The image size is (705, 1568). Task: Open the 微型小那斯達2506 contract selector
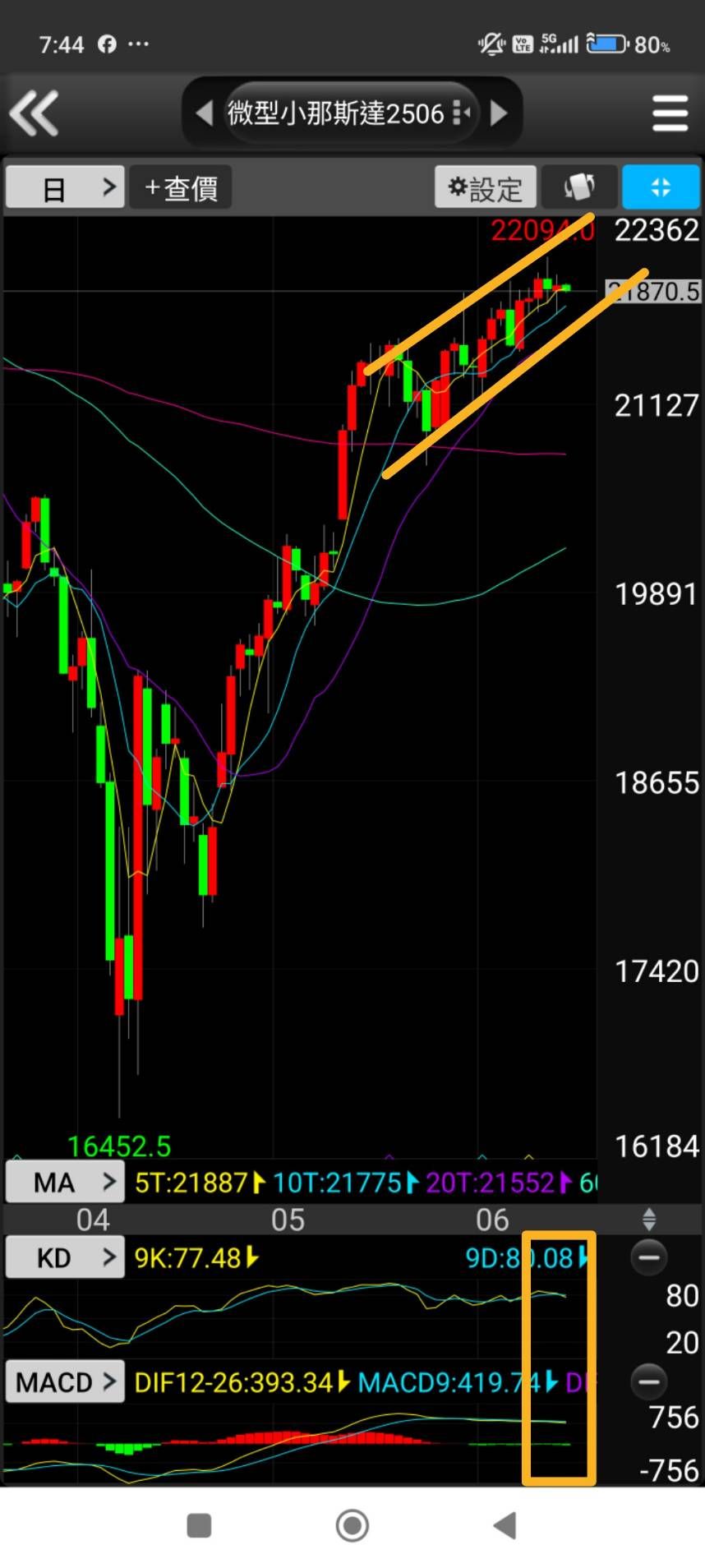pyautogui.click(x=351, y=113)
